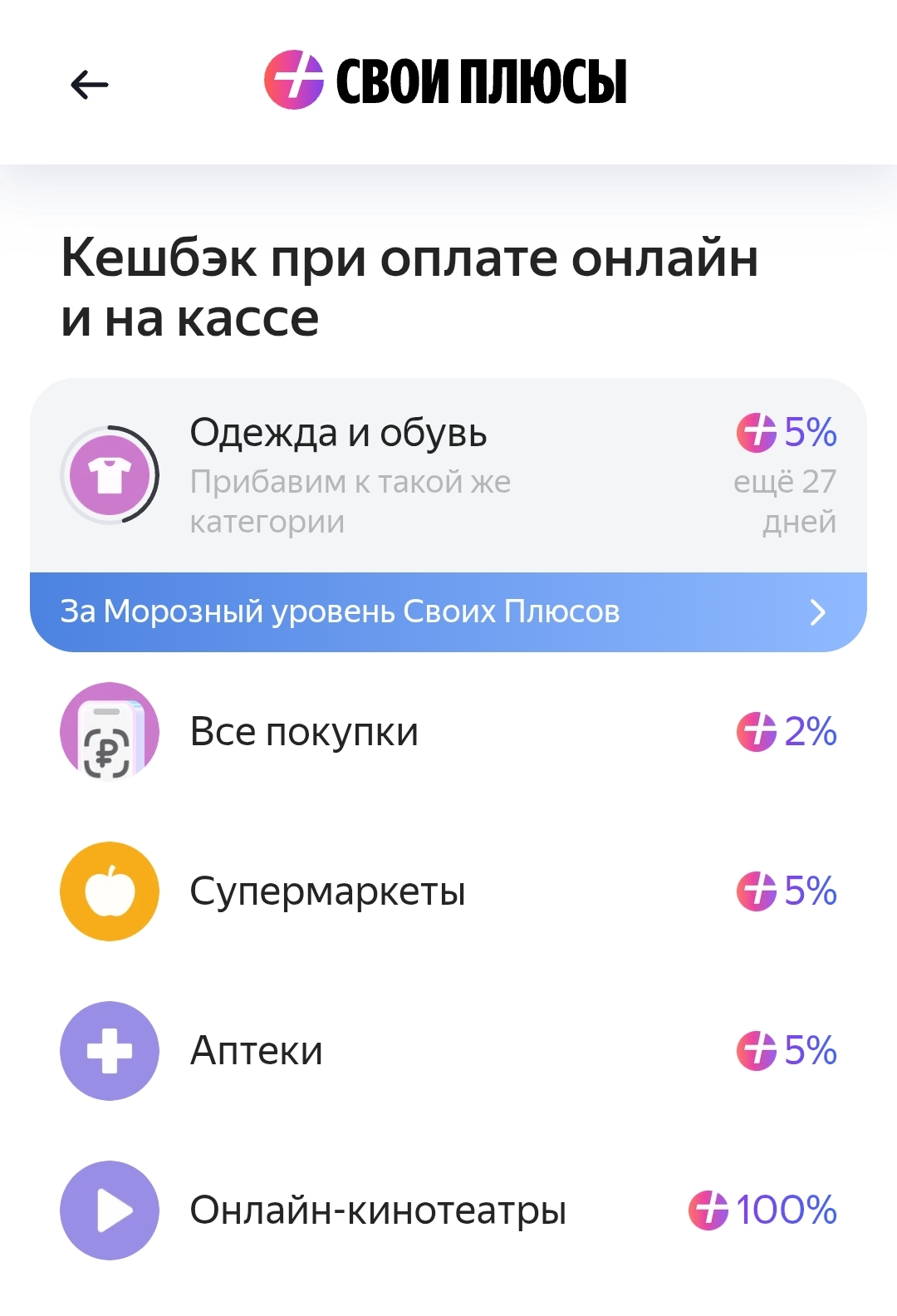Select the Супермаркеты cashback category
The width and height of the screenshot is (897, 1316).
[x=448, y=891]
